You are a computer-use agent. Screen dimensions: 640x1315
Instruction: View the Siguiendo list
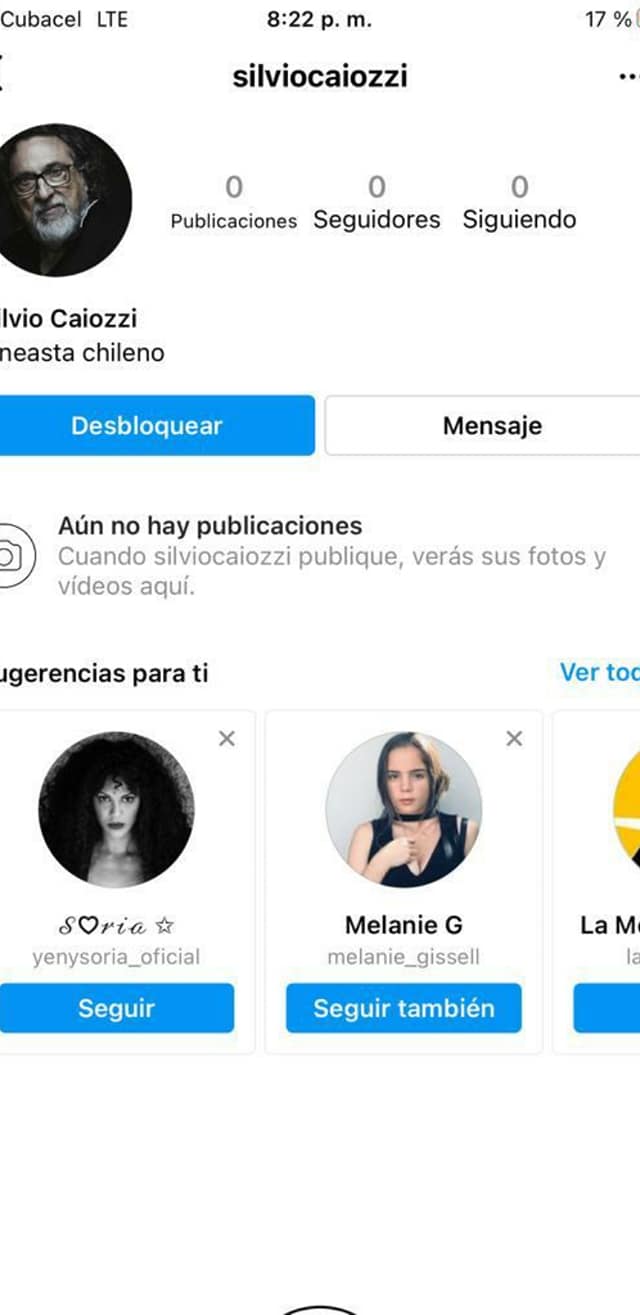(519, 203)
